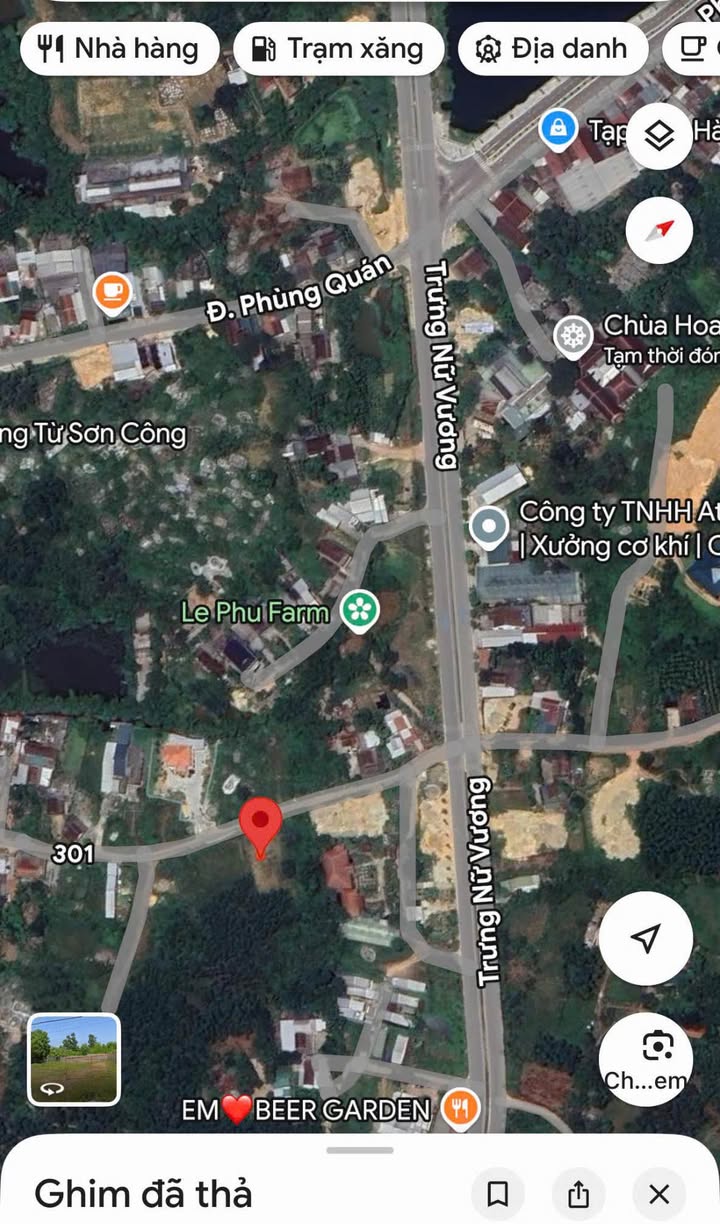Open the camera lens search button
This screenshot has width=720, height=1224.
coord(646,1058)
